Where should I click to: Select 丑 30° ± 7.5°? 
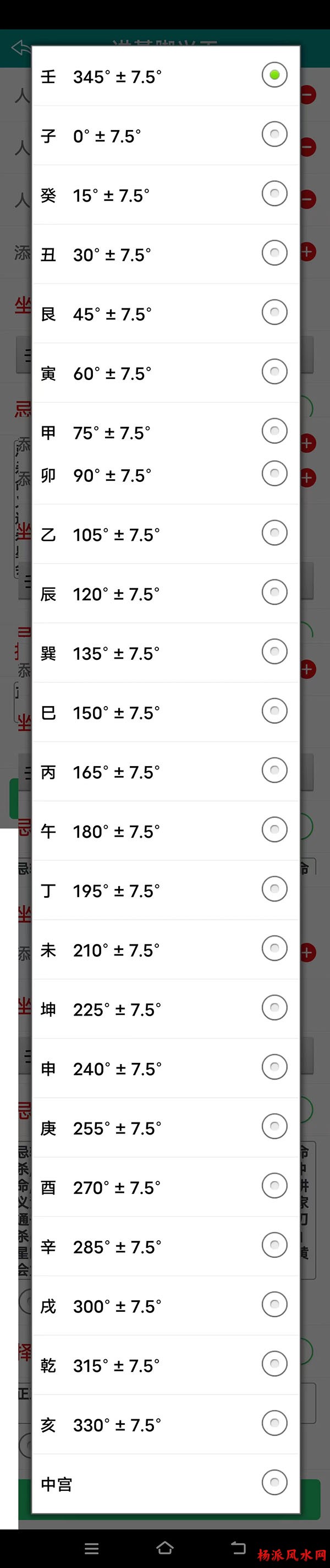(274, 253)
